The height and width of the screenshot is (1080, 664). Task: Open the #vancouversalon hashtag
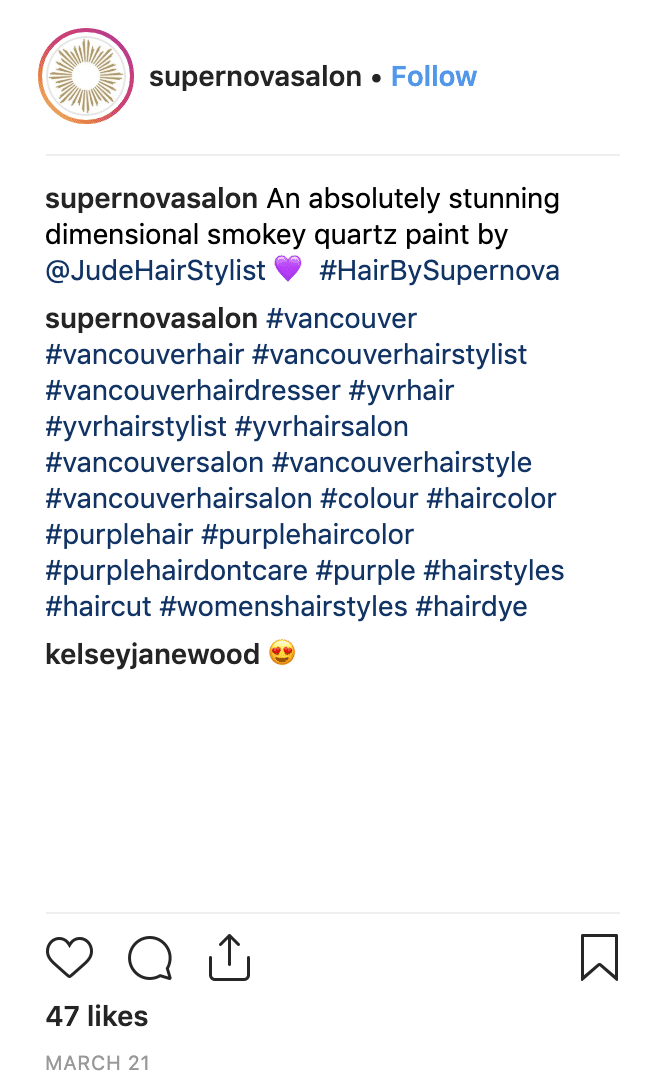[x=155, y=463]
